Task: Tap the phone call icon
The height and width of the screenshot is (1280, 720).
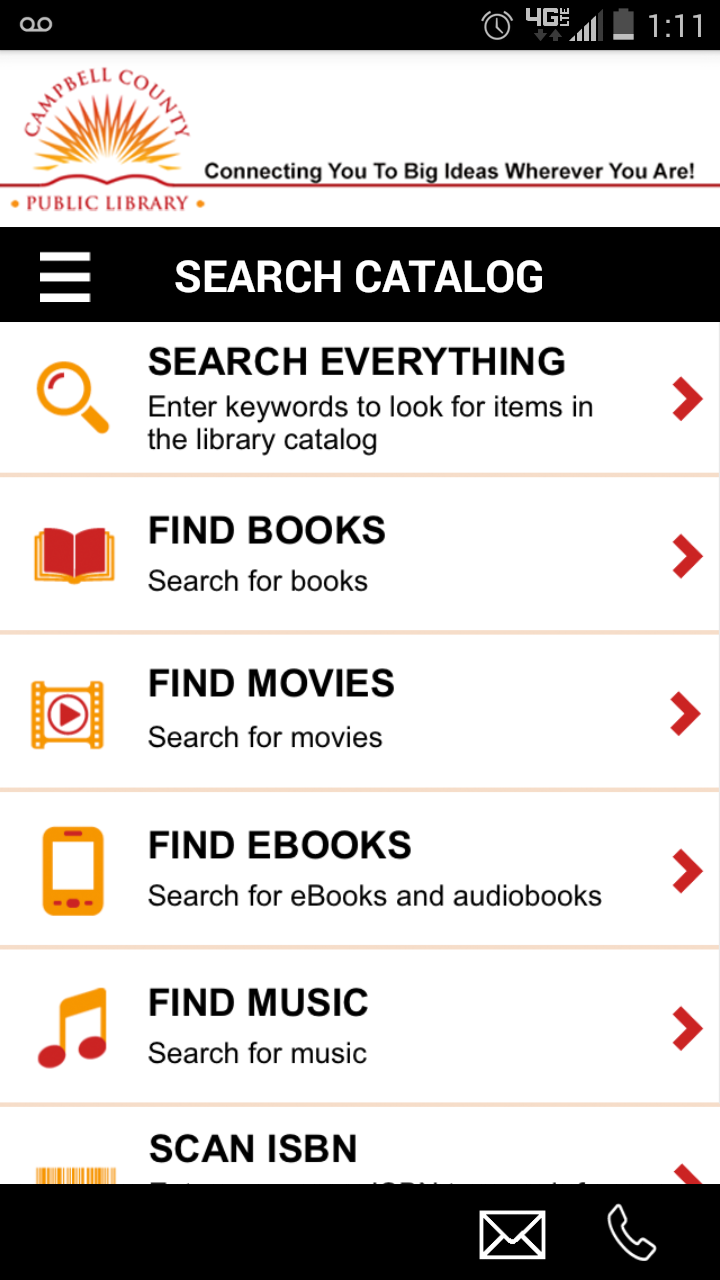Action: (634, 1233)
